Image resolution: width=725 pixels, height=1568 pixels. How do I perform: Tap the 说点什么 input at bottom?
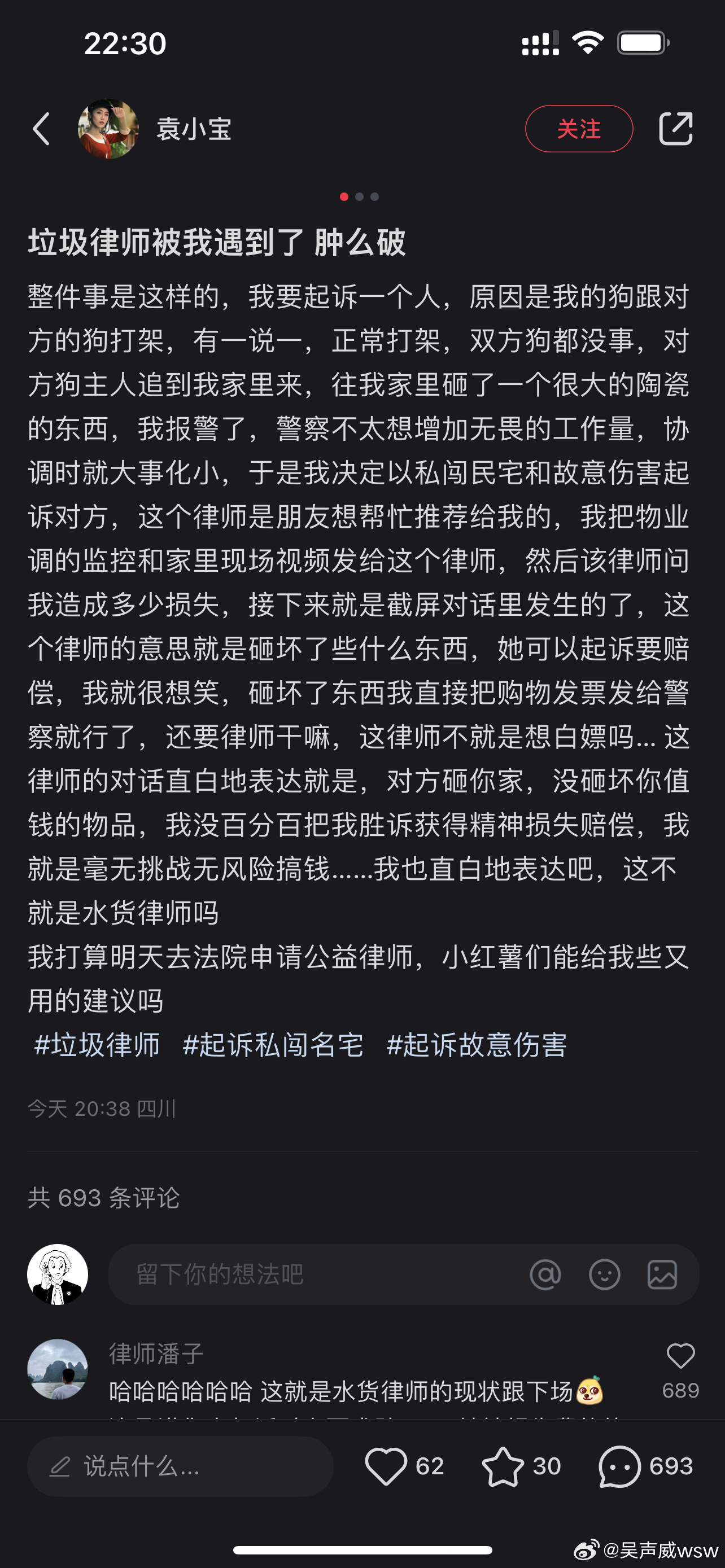point(180,1466)
